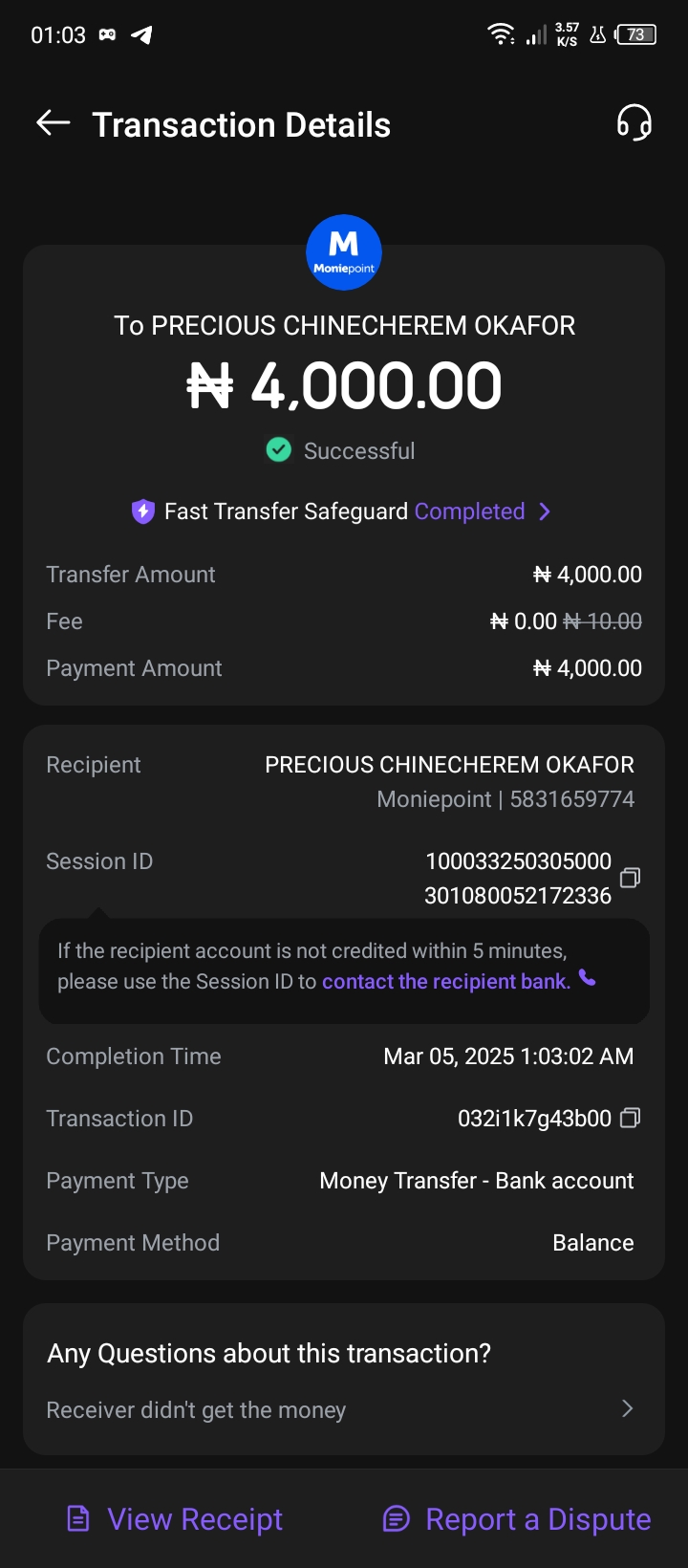688x1568 pixels.
Task: Go back from Transaction Details
Action: 54,123
